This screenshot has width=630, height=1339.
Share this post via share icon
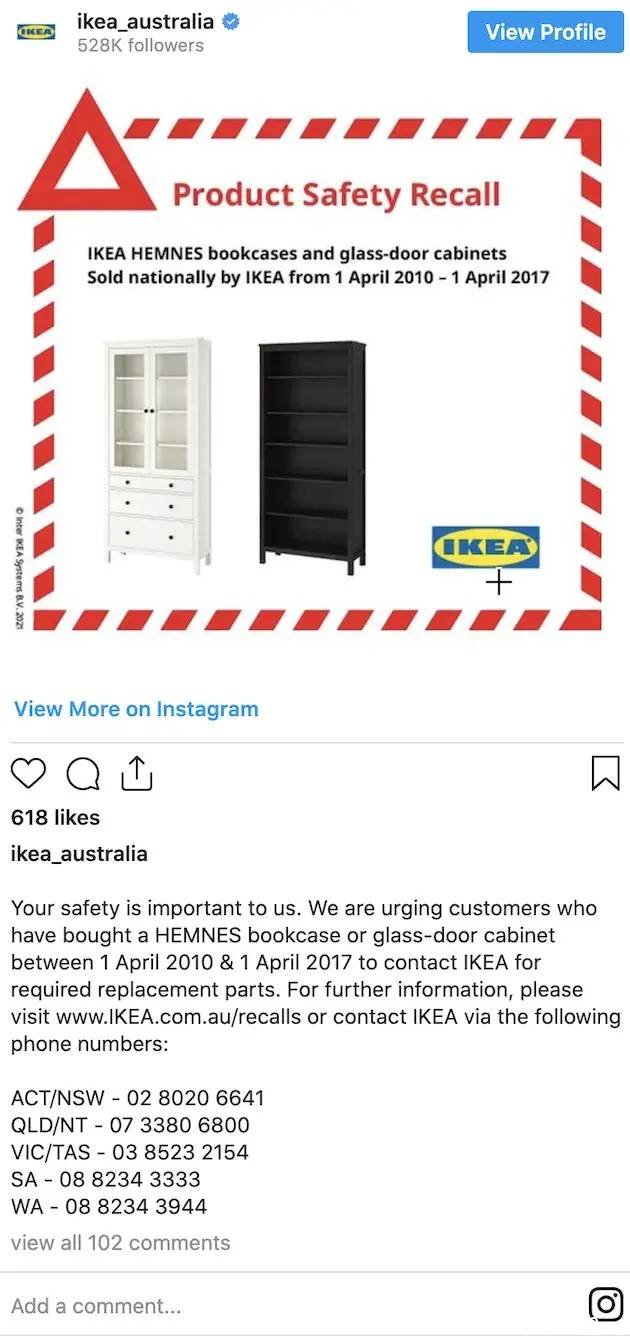click(x=137, y=773)
